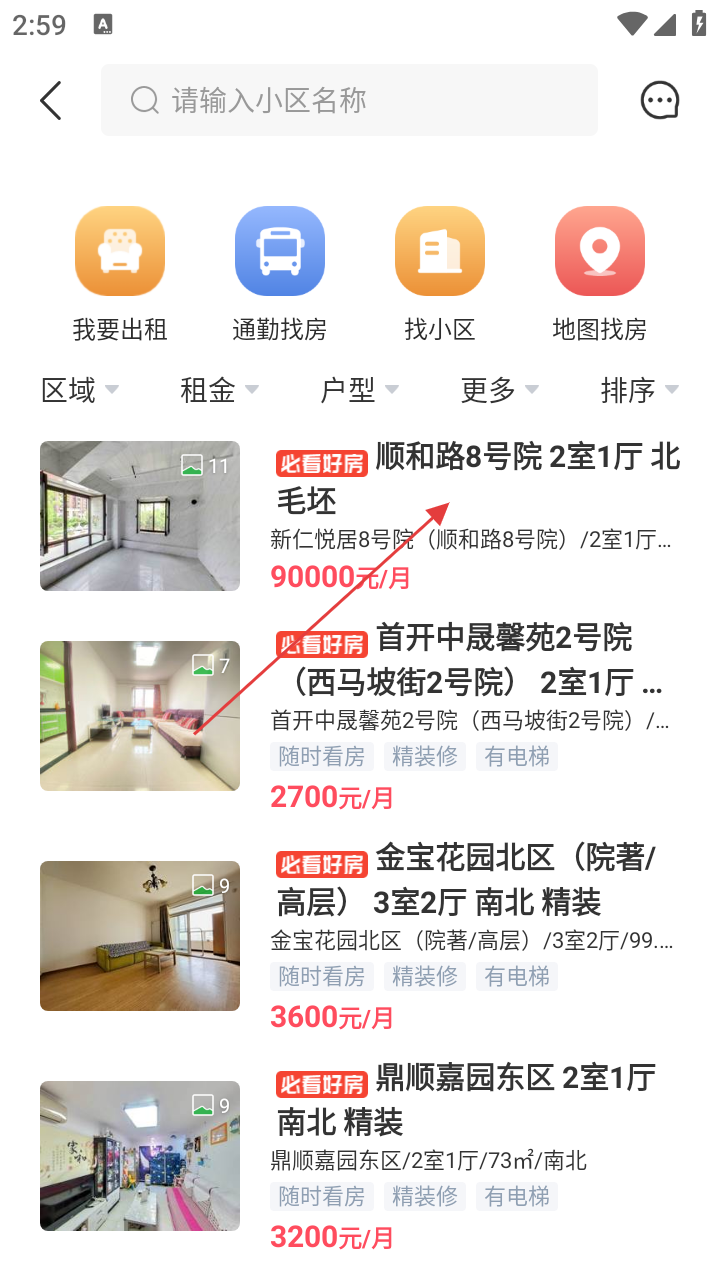Open the 户型 layout filter

click(359, 390)
